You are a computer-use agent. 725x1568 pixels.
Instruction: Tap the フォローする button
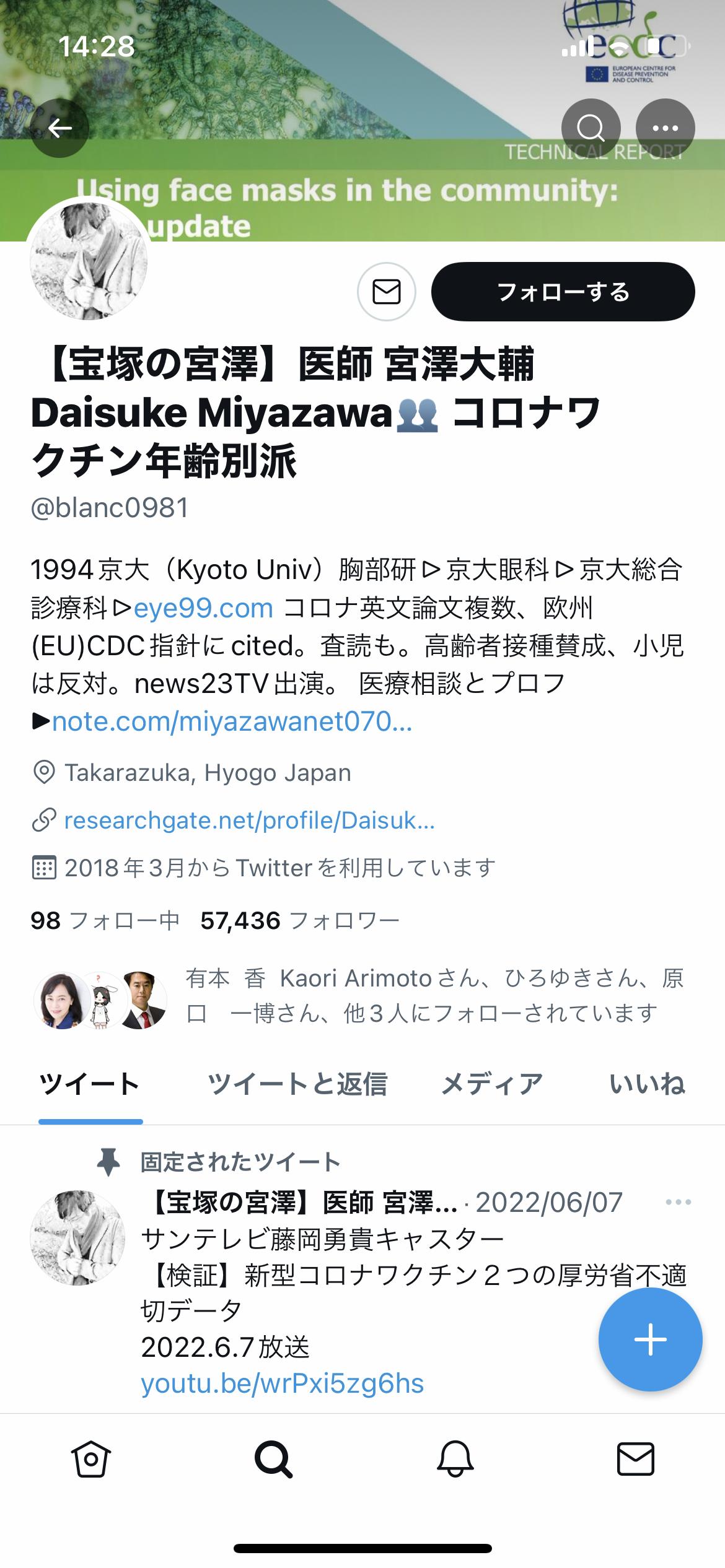tap(563, 292)
